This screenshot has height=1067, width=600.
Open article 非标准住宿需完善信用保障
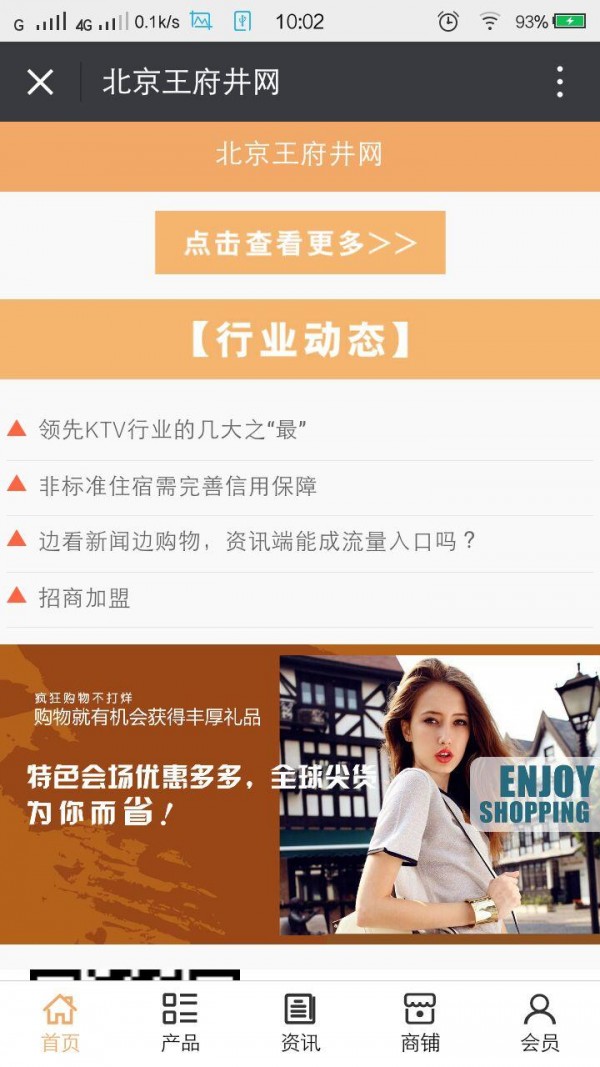(178, 487)
